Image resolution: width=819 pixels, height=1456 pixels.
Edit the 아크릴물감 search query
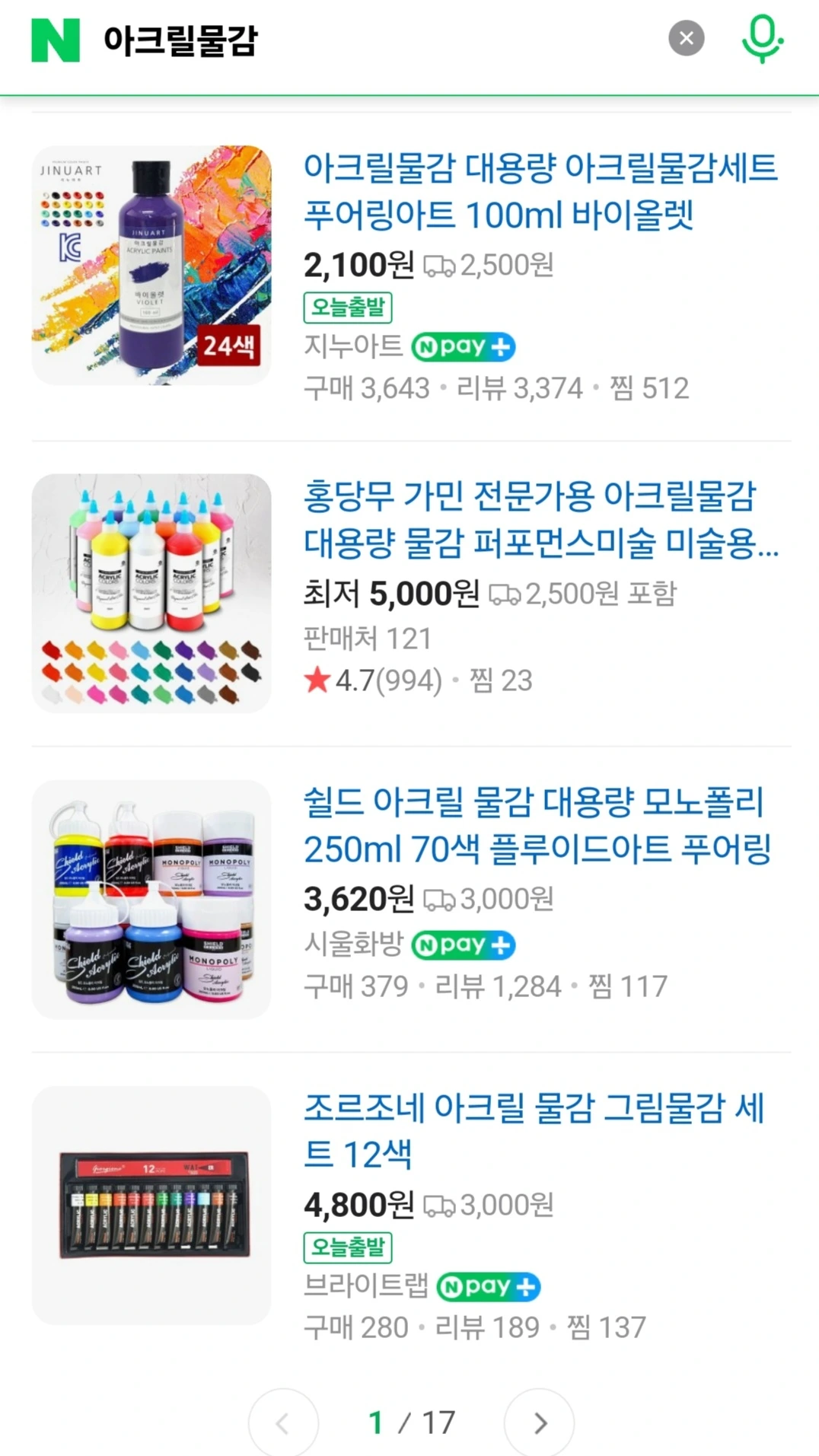pyautogui.click(x=181, y=40)
